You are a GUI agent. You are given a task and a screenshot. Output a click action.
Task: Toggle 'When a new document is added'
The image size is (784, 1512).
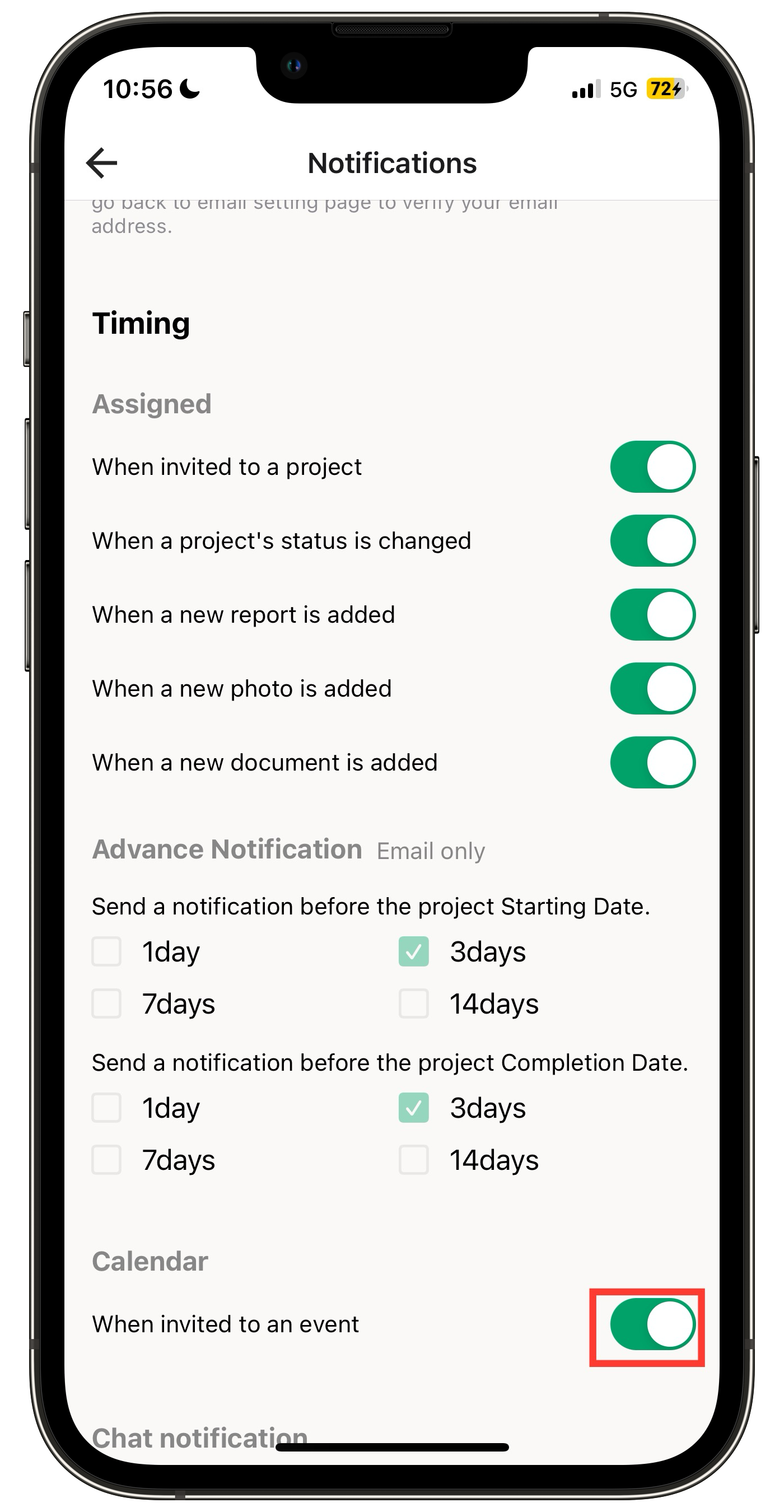(652, 763)
